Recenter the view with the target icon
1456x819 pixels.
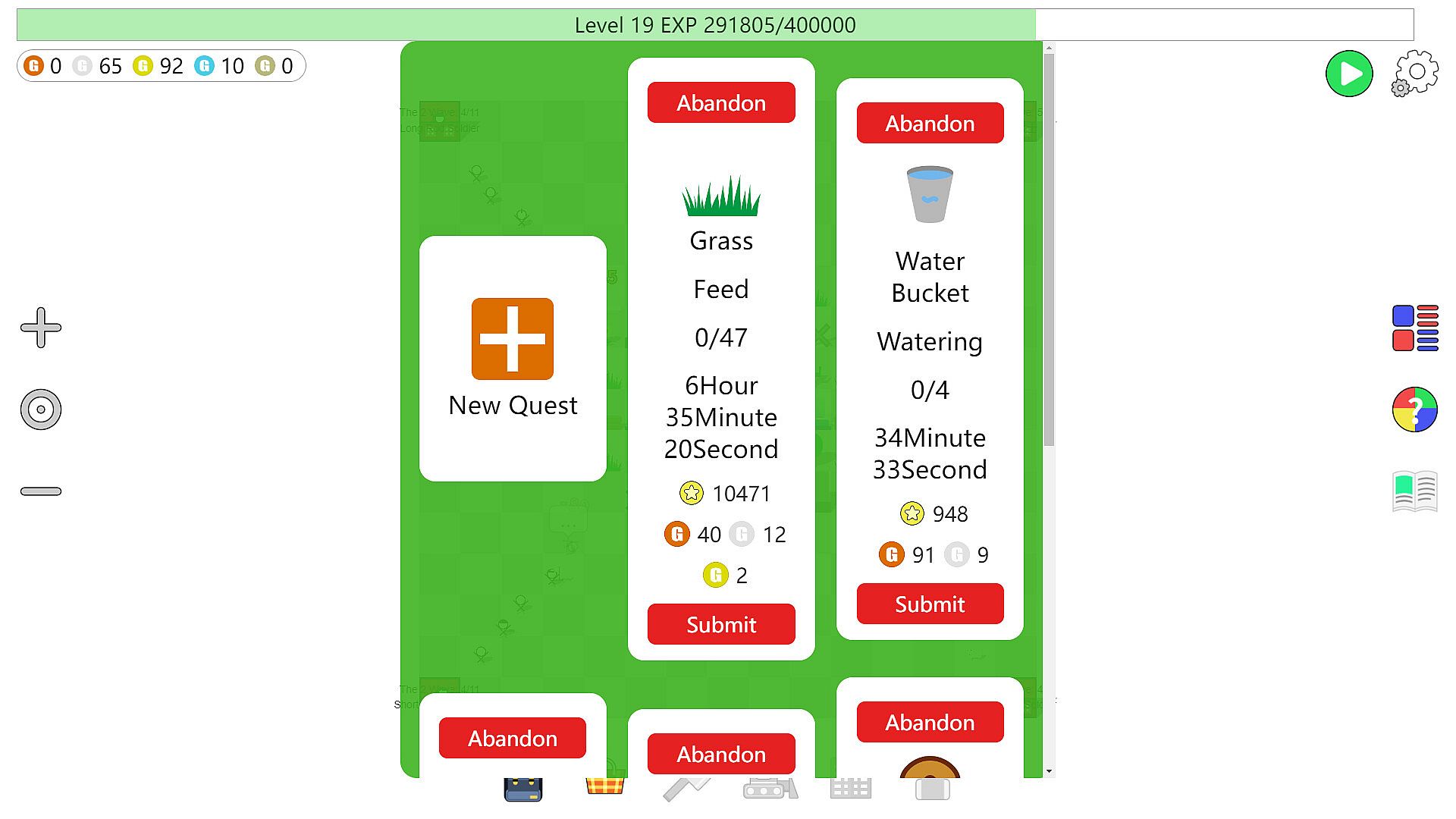point(41,409)
